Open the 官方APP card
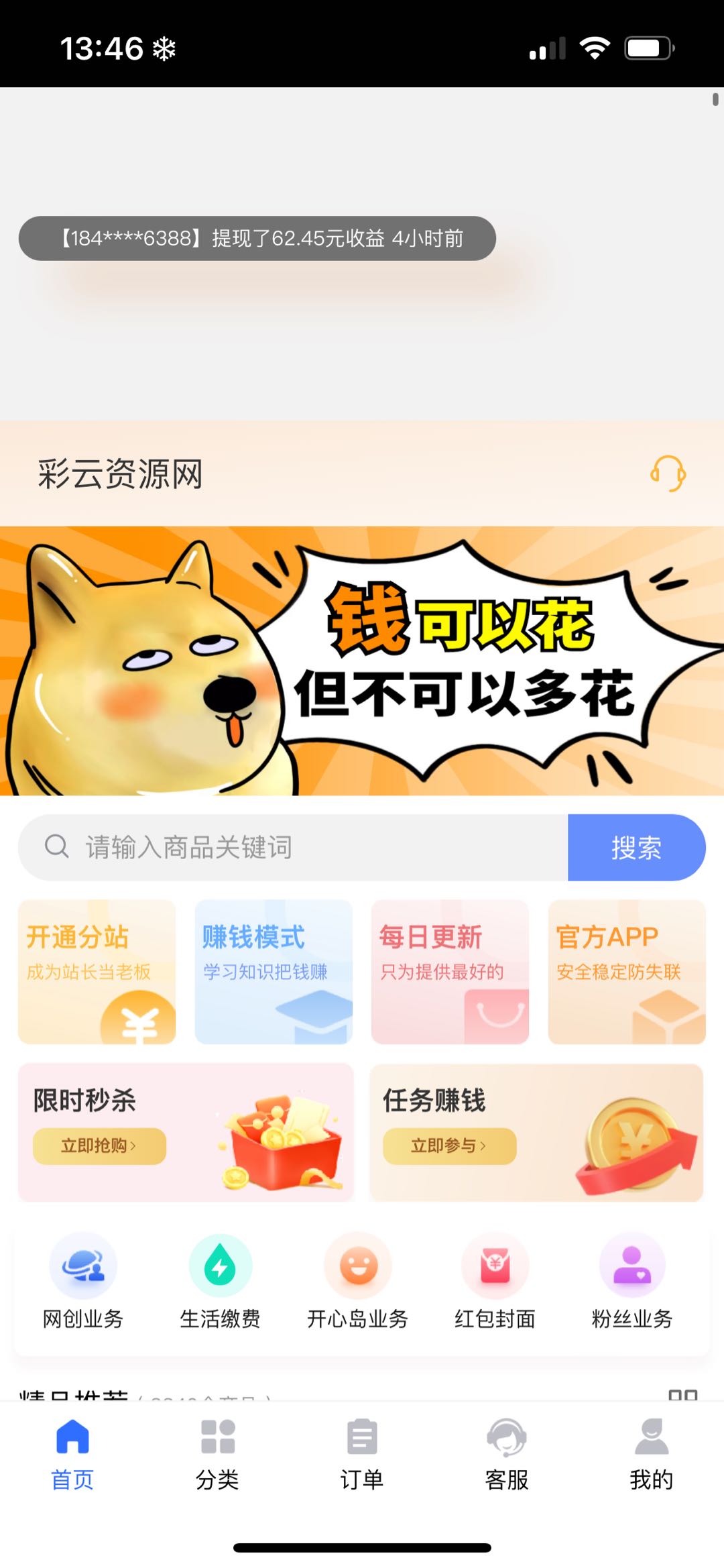724x1568 pixels. click(x=626, y=971)
